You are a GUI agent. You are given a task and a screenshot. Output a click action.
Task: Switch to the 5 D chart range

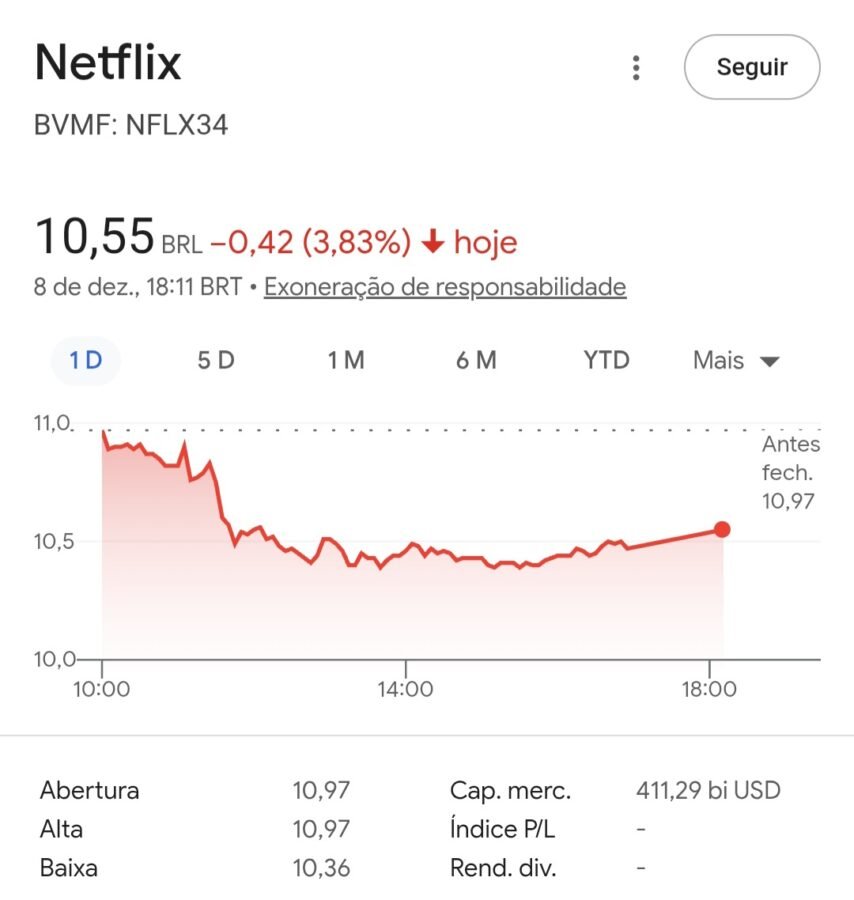pyautogui.click(x=215, y=360)
